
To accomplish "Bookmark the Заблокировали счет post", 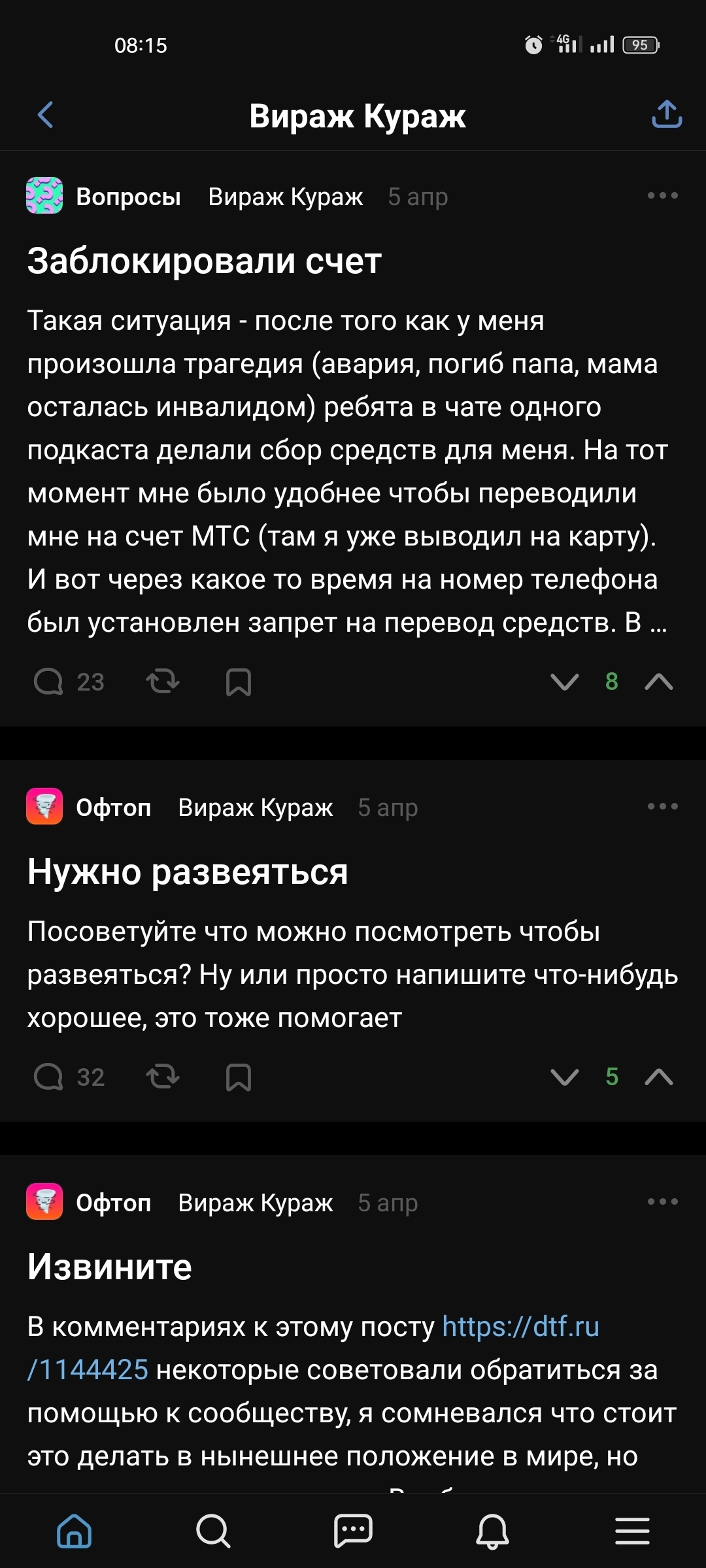I will pos(238,681).
